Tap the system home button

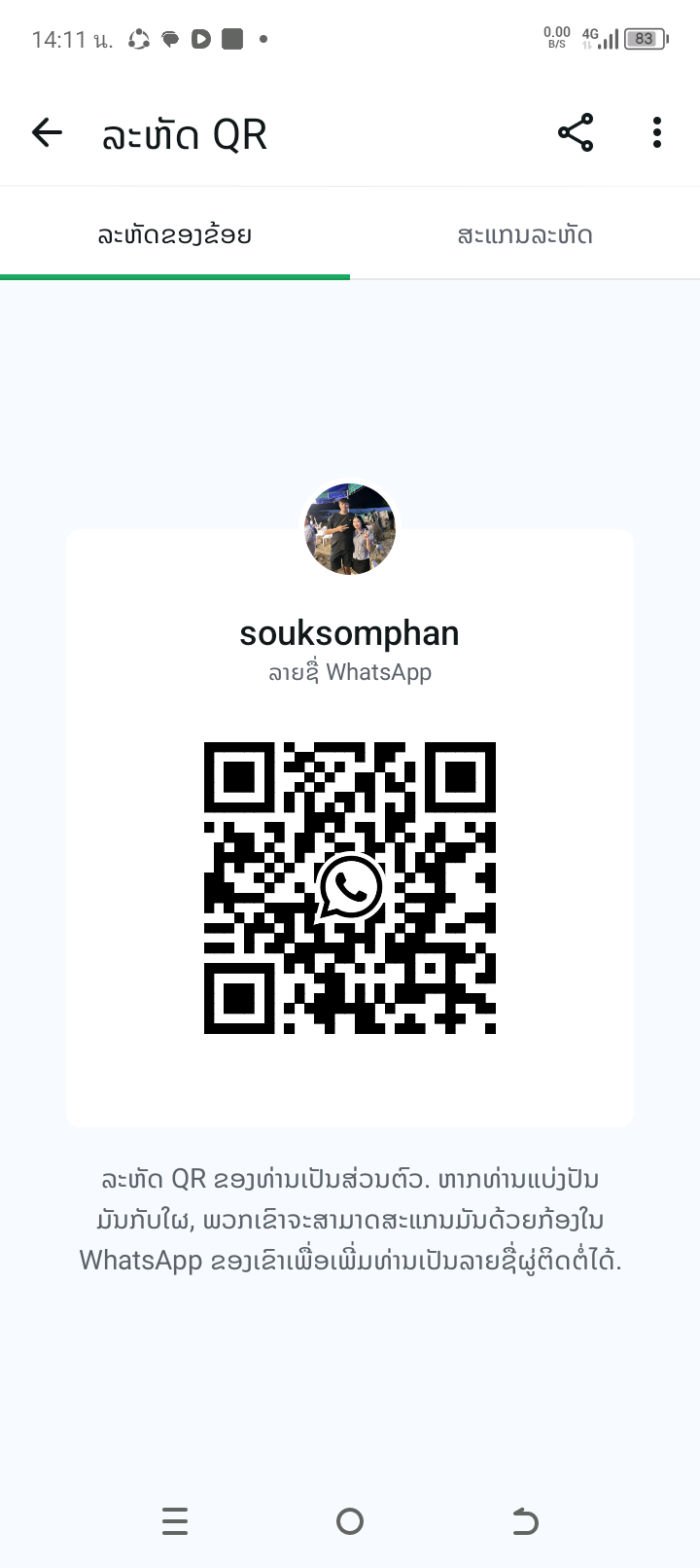point(350,1521)
